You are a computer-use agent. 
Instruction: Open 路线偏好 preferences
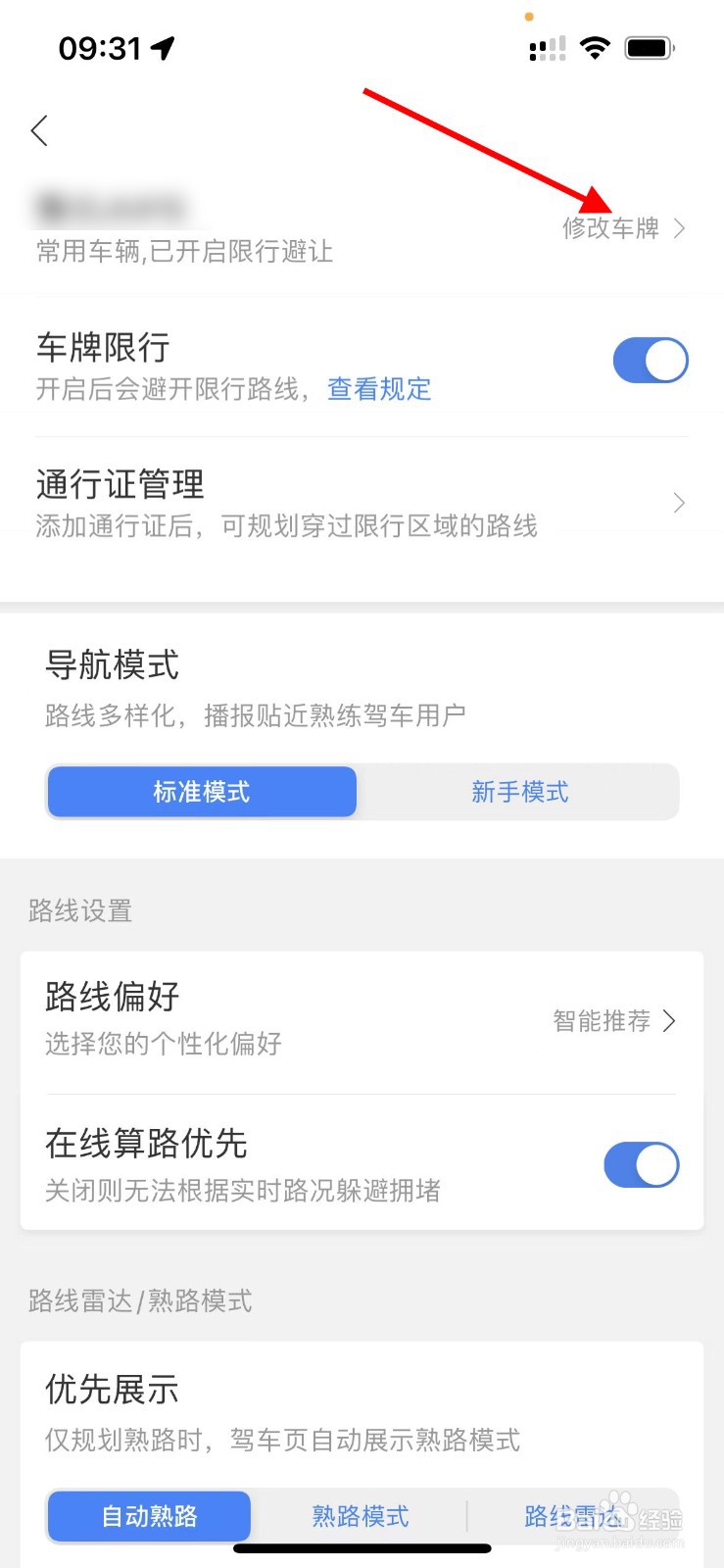pyautogui.click(x=362, y=1021)
